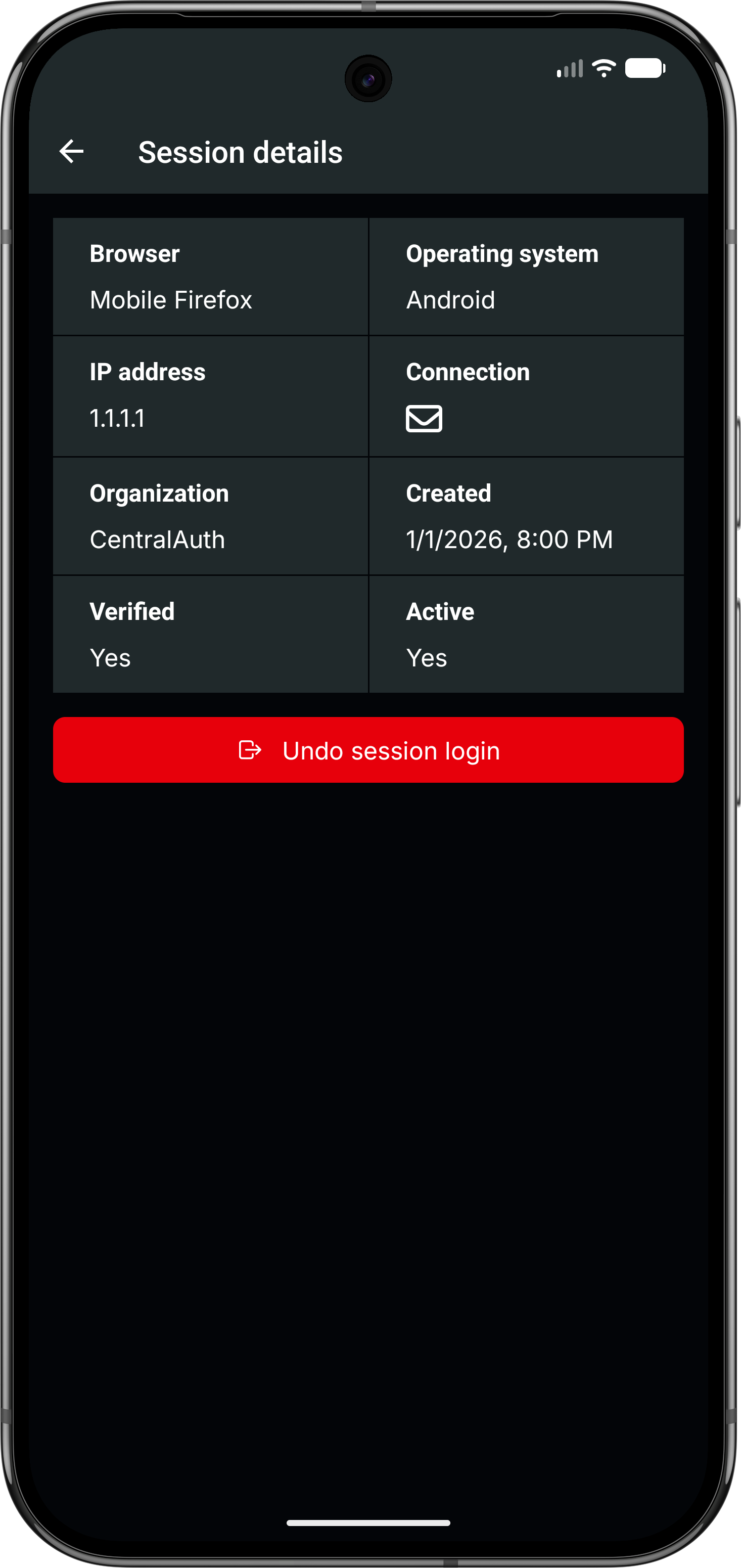Tap the Undo session login button
This screenshot has width=741, height=1568.
[x=368, y=750]
